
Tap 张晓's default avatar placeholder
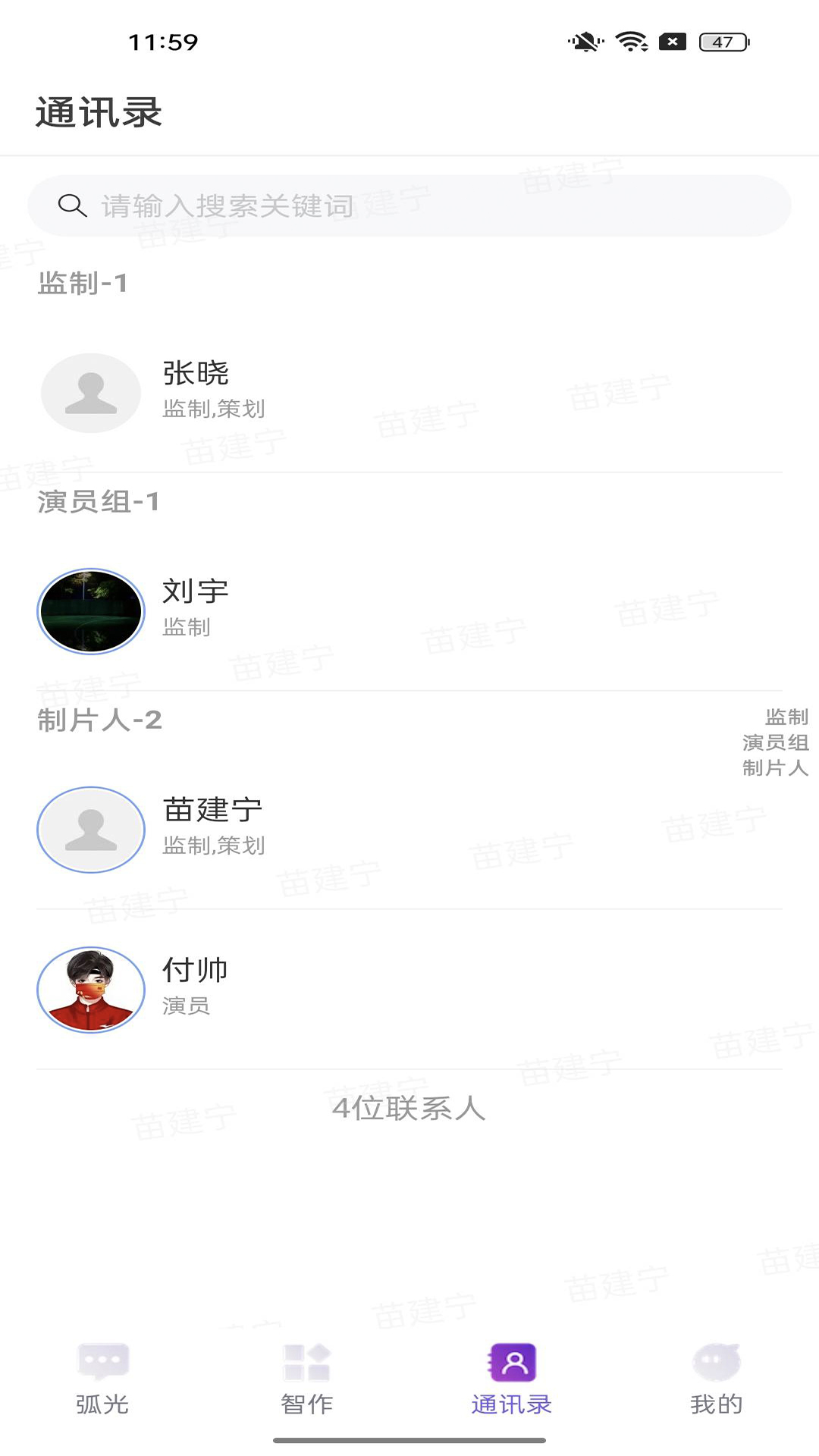click(x=90, y=393)
